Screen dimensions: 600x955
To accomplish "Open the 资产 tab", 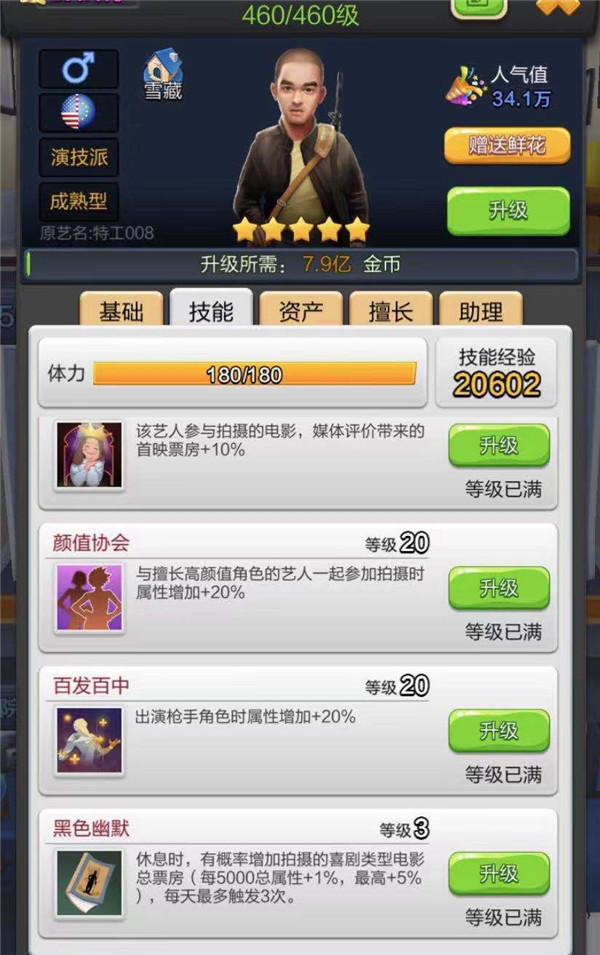I will pyautogui.click(x=300, y=311).
